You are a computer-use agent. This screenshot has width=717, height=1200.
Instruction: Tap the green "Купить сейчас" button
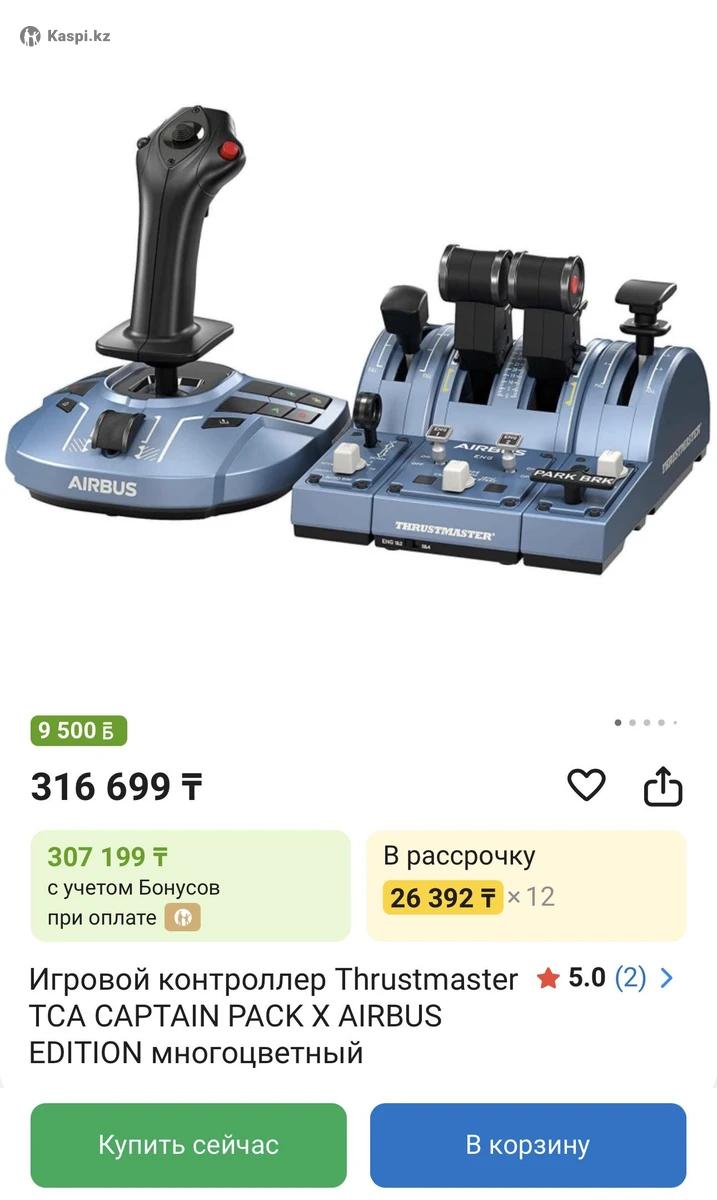(x=188, y=1145)
